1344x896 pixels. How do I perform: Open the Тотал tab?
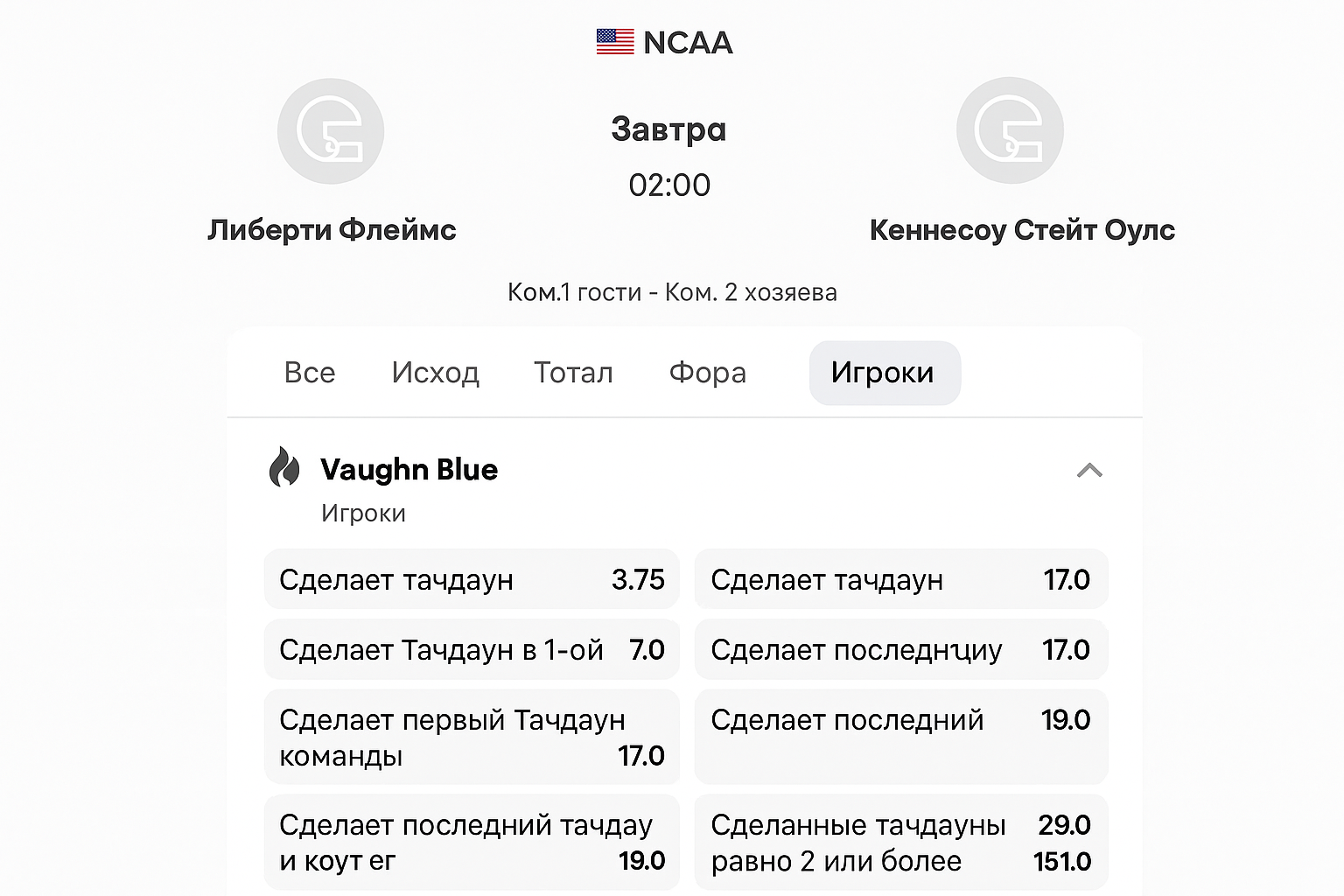(573, 373)
